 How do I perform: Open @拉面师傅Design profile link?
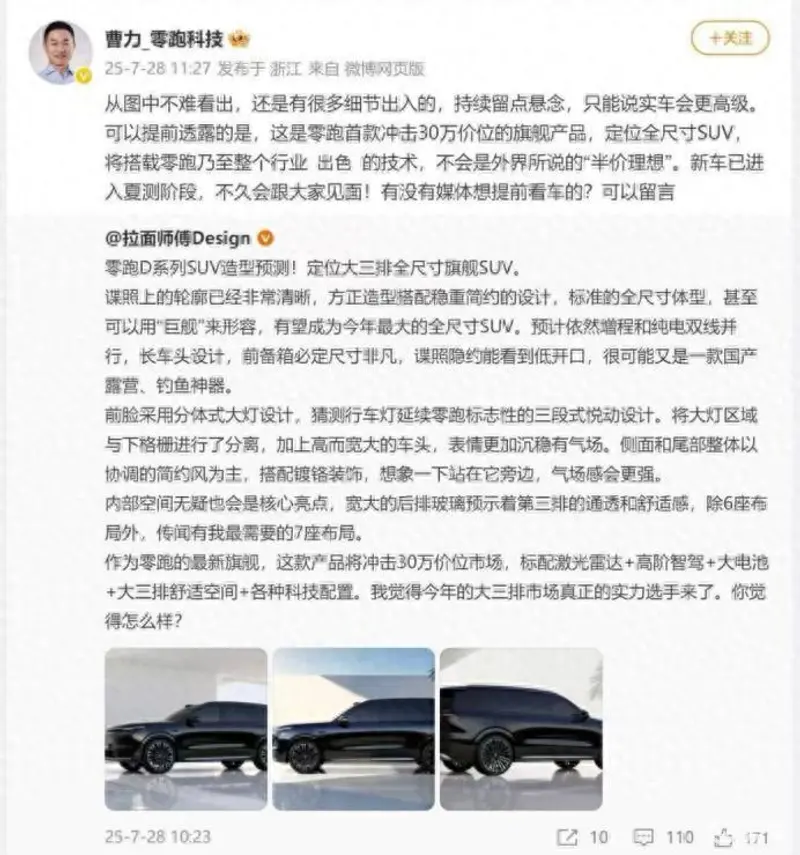tap(180, 240)
